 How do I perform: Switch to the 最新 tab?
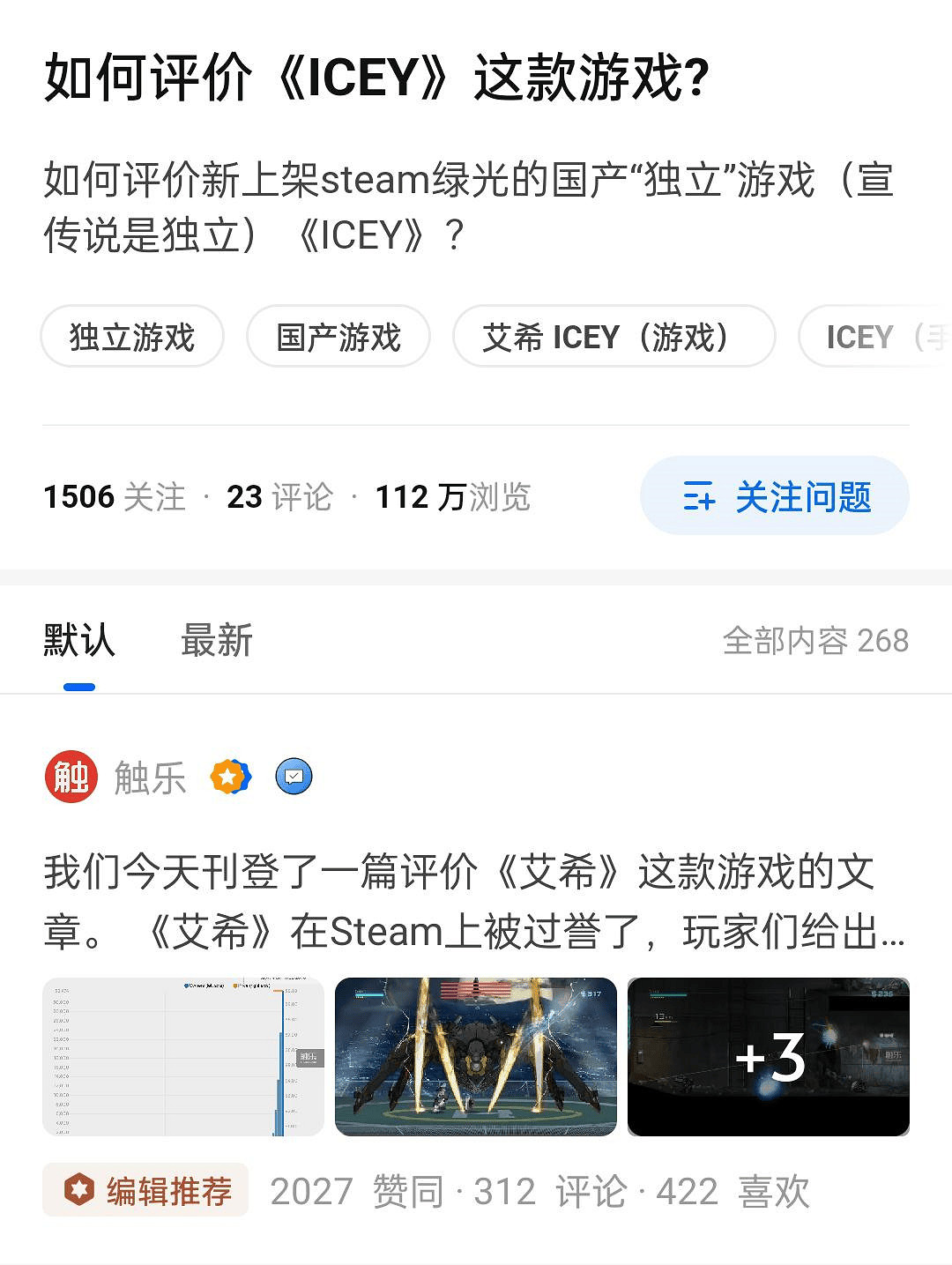pyautogui.click(x=216, y=643)
